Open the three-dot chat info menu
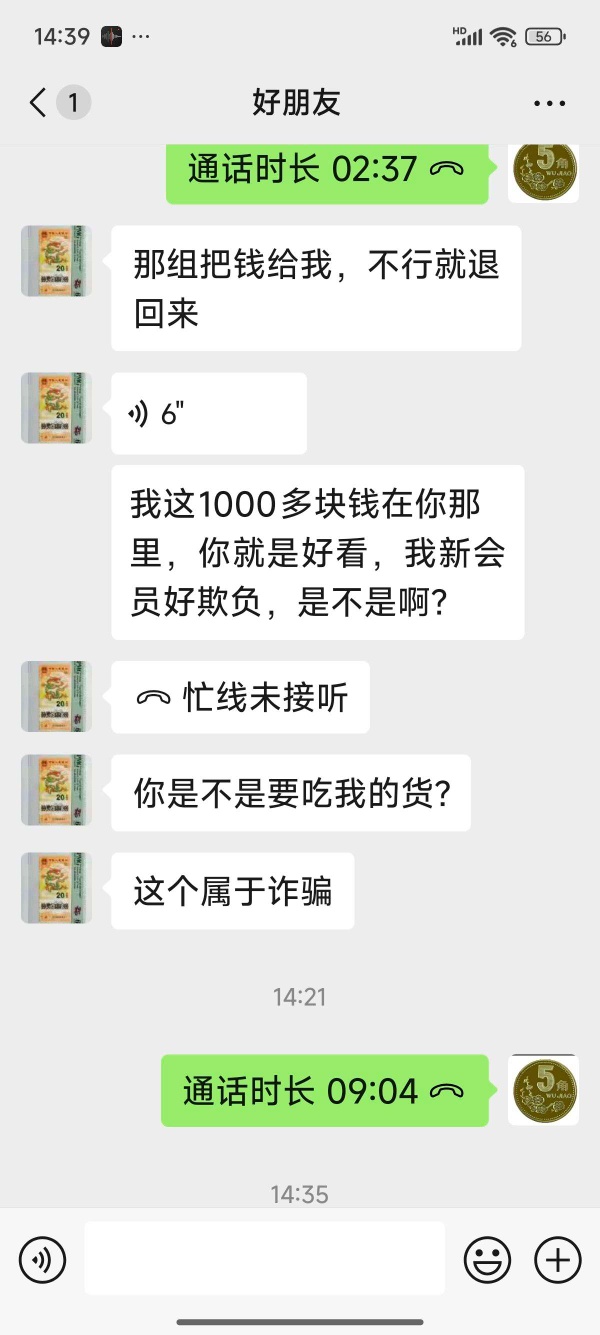Screen dimensions: 600x1335 550,103
